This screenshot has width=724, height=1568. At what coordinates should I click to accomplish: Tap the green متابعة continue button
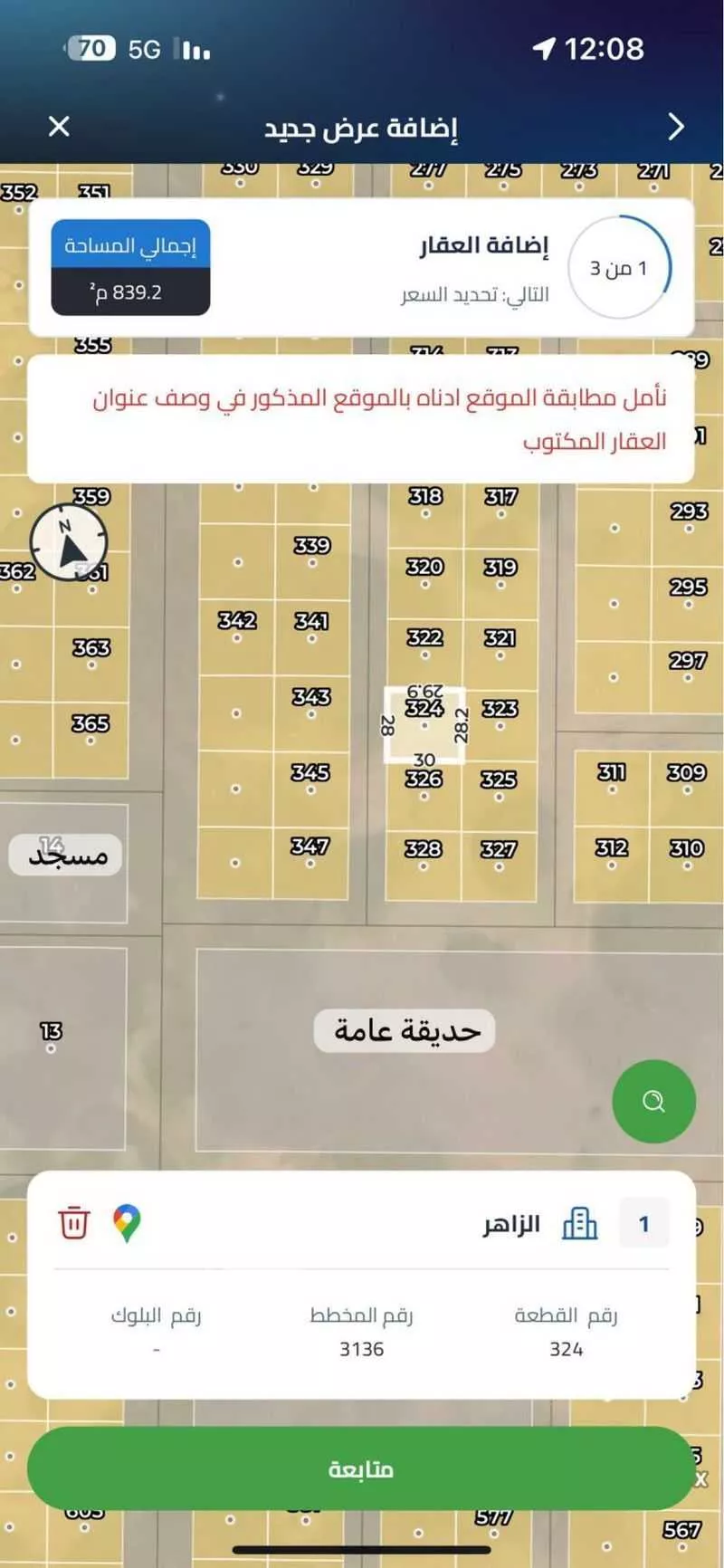[x=361, y=1468]
